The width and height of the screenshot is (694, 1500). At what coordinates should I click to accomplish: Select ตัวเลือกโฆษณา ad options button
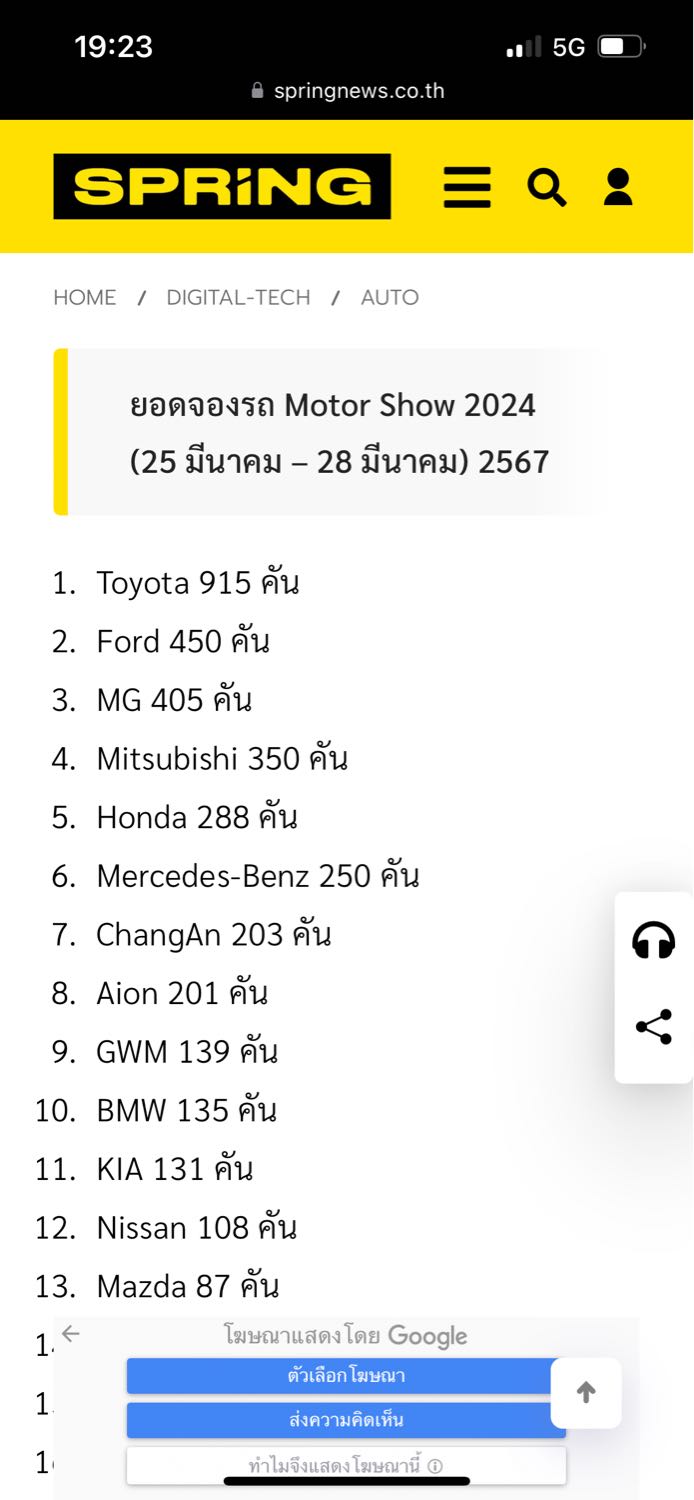(346, 1376)
